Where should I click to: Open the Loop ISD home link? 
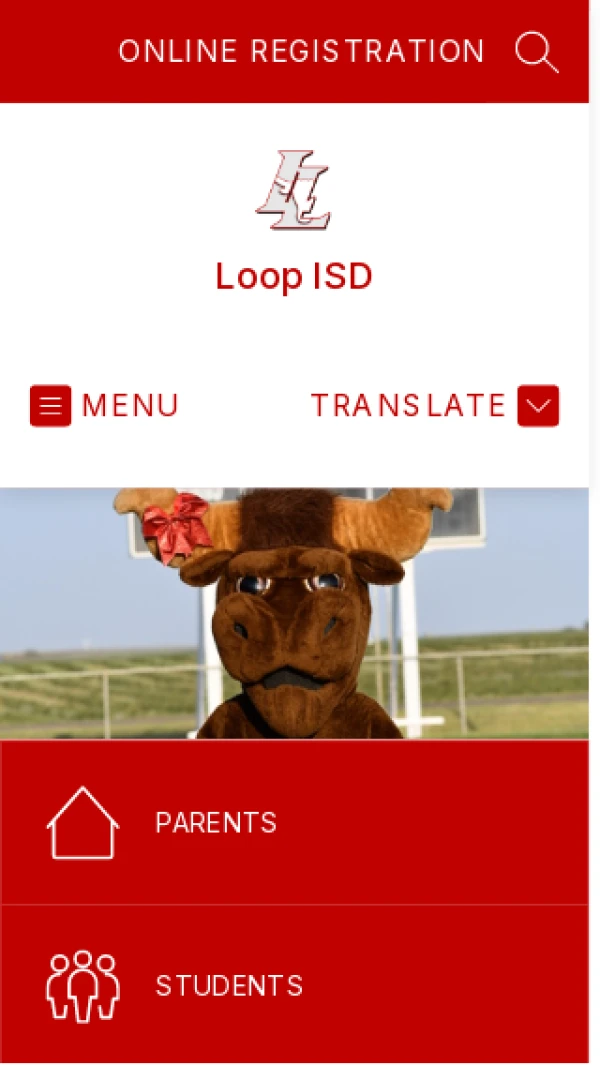pos(294,276)
